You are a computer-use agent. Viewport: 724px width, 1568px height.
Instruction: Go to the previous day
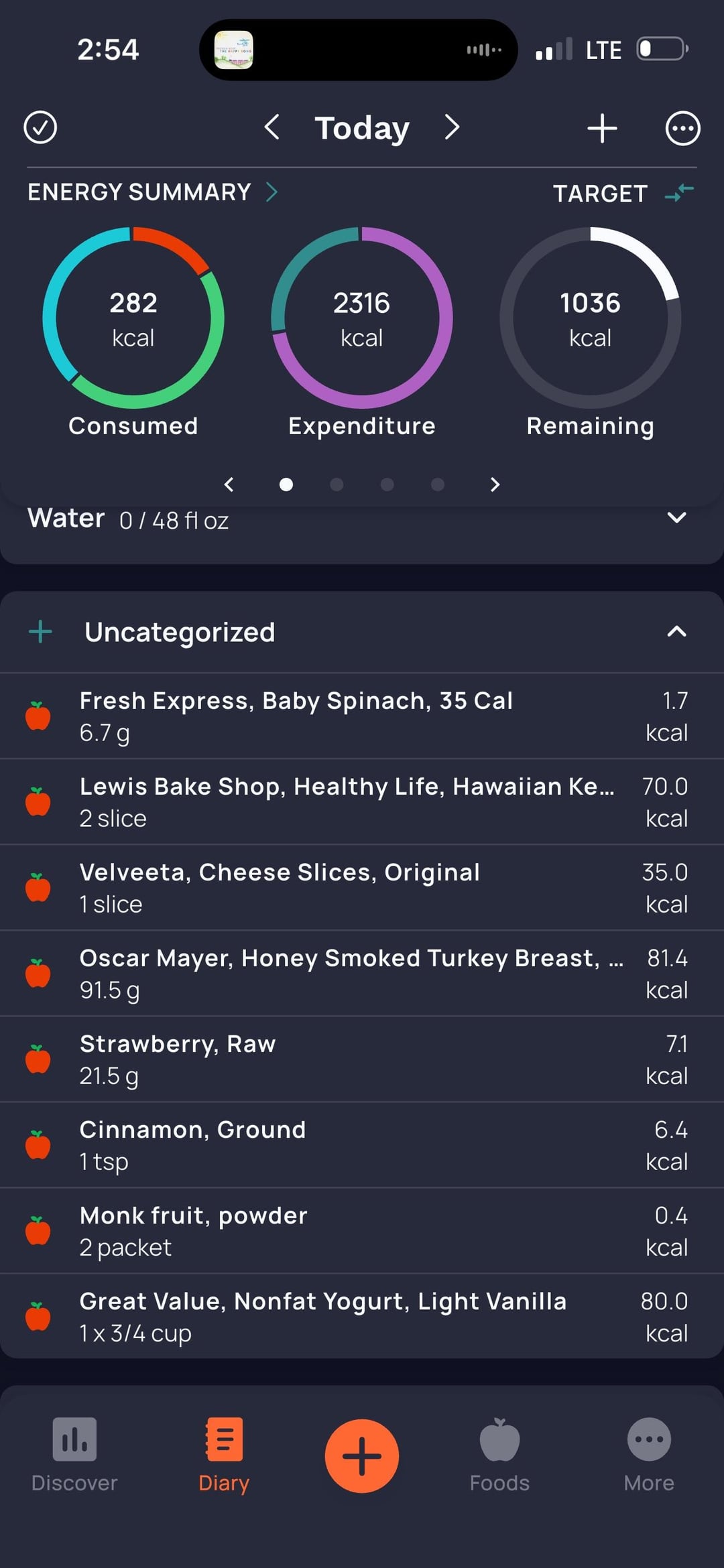pyautogui.click(x=271, y=127)
